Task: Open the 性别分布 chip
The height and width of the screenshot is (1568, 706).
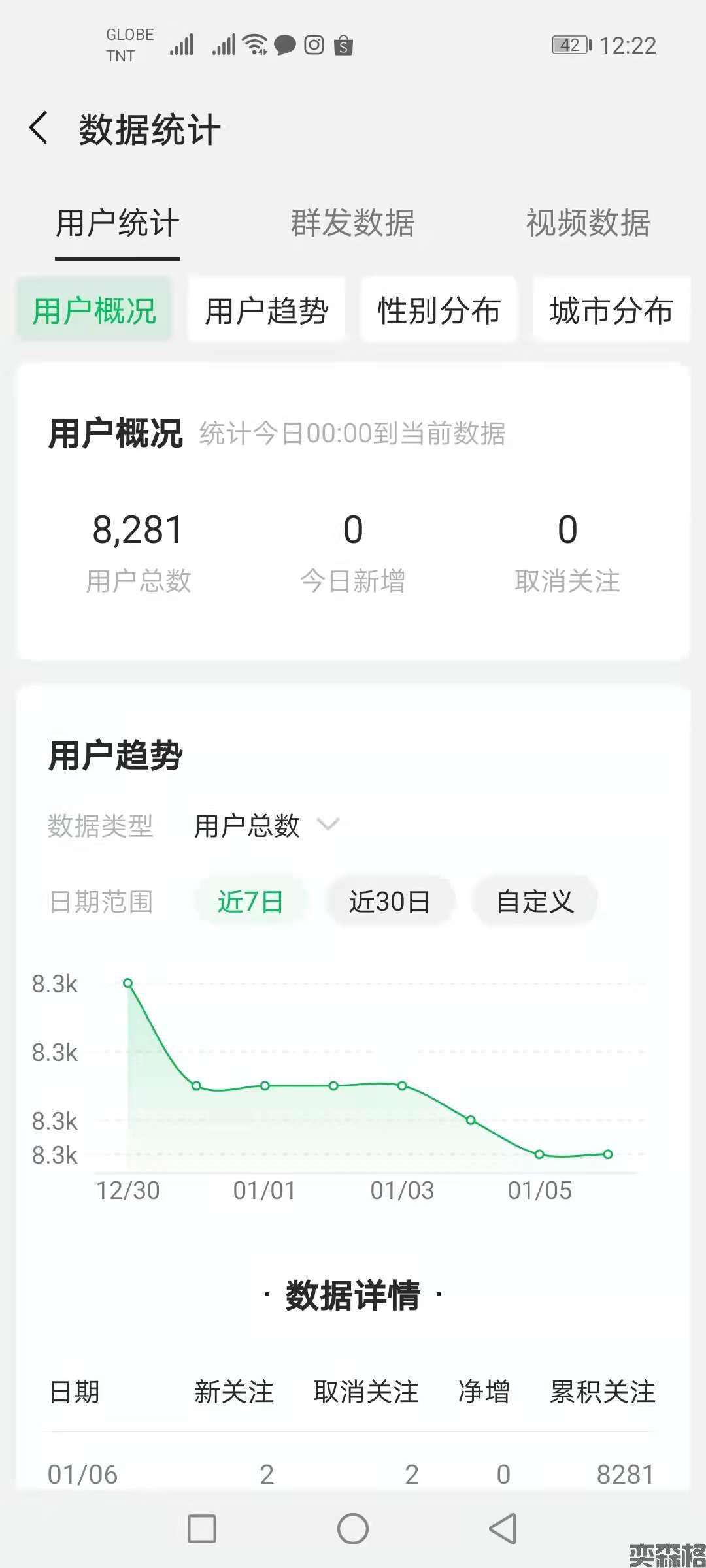Action: (x=439, y=310)
